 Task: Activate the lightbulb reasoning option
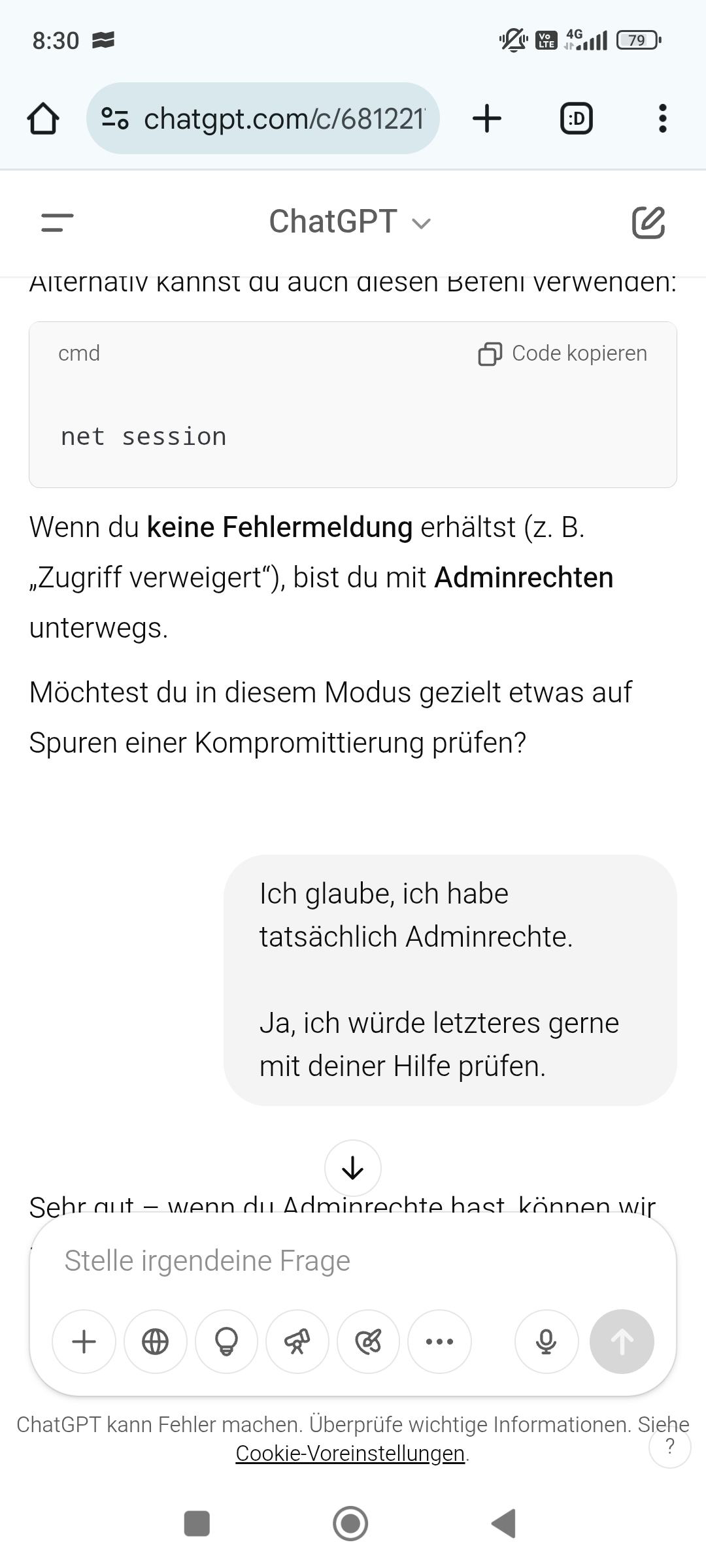pyautogui.click(x=226, y=1342)
